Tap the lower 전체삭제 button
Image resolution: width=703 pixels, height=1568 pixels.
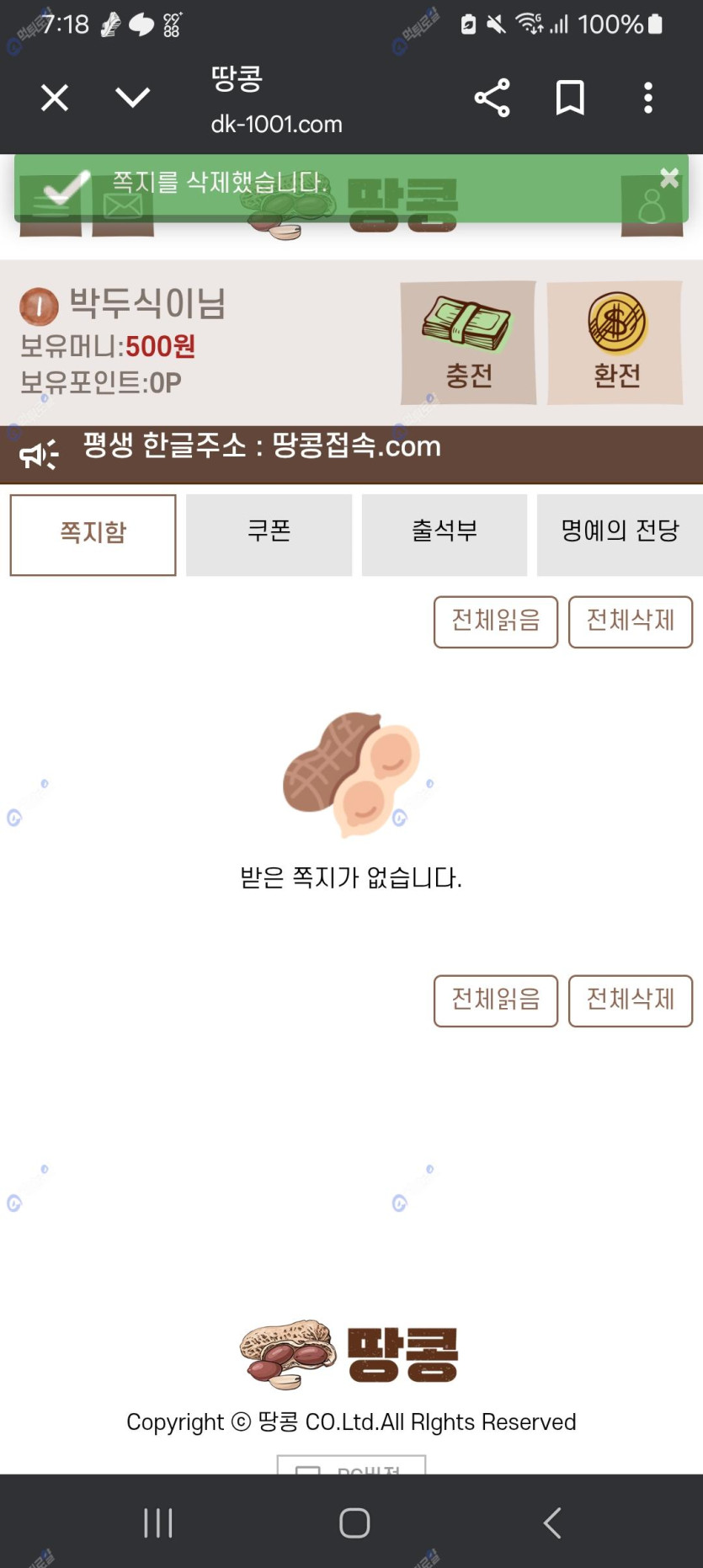631,1000
